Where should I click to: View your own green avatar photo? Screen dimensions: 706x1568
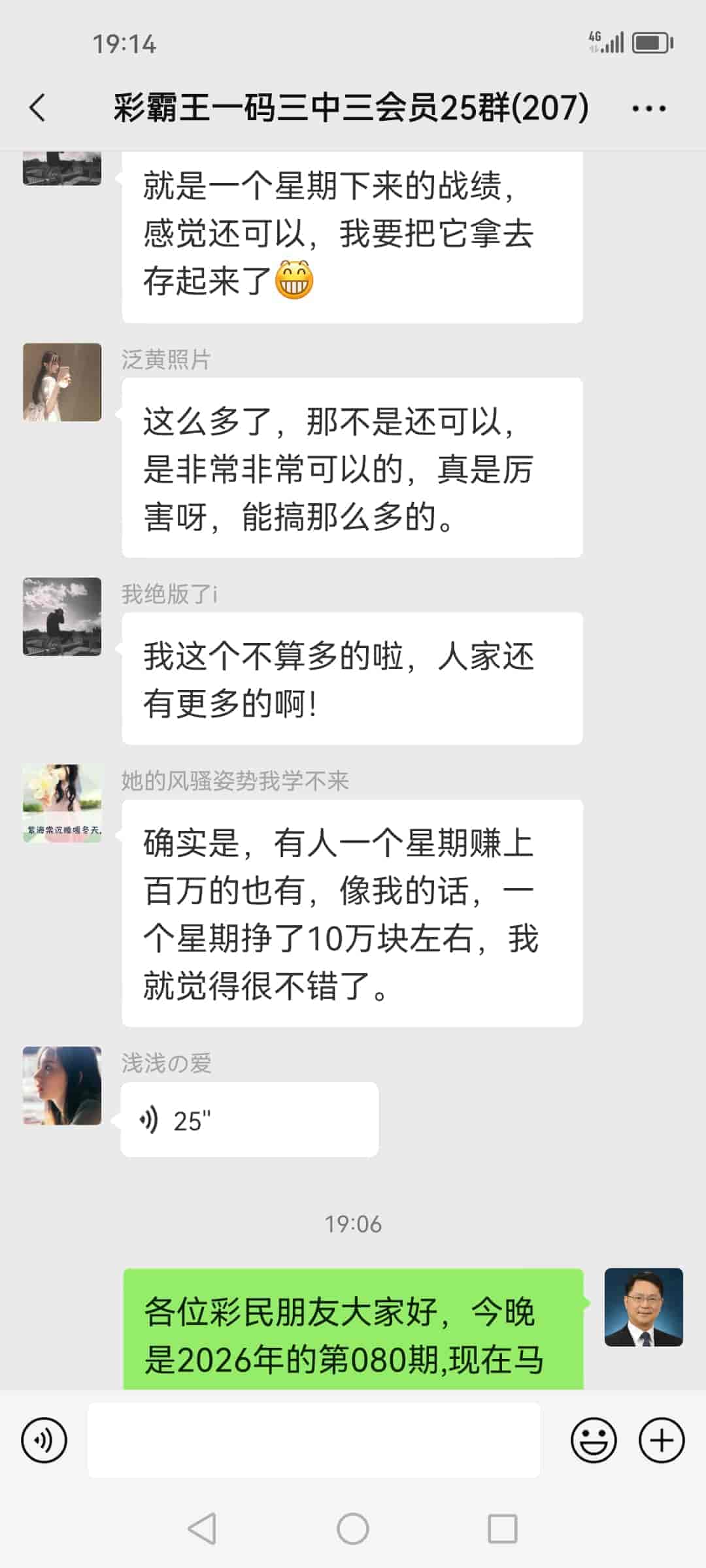[644, 1307]
